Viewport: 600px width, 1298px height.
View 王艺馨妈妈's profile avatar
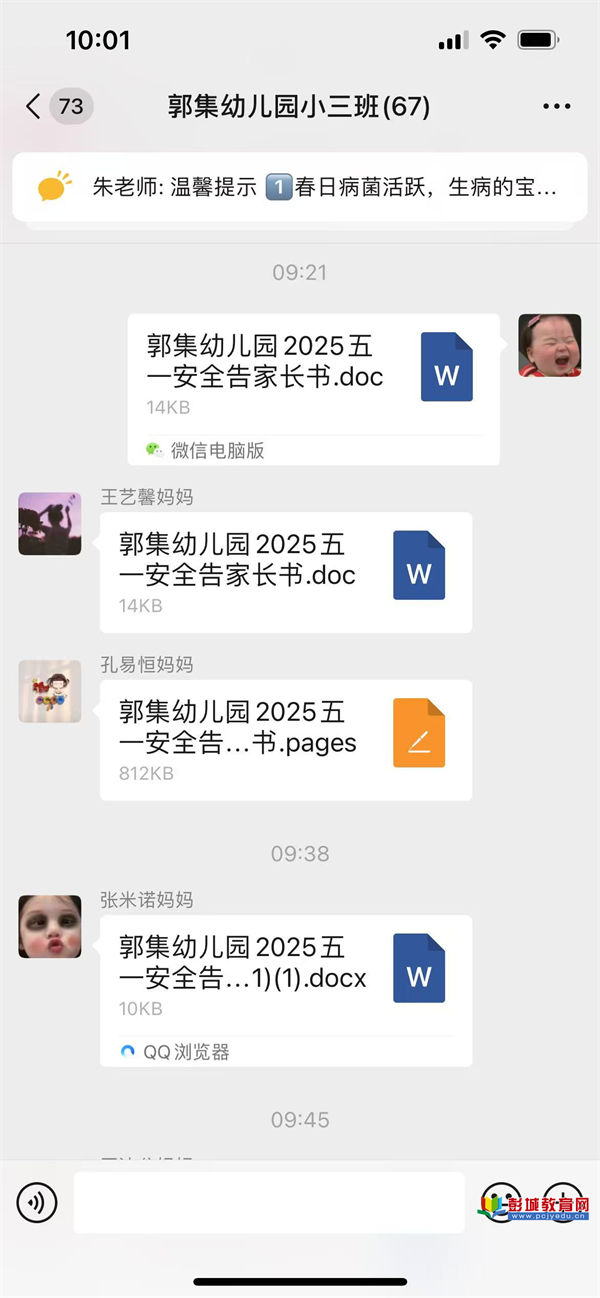pos(50,524)
